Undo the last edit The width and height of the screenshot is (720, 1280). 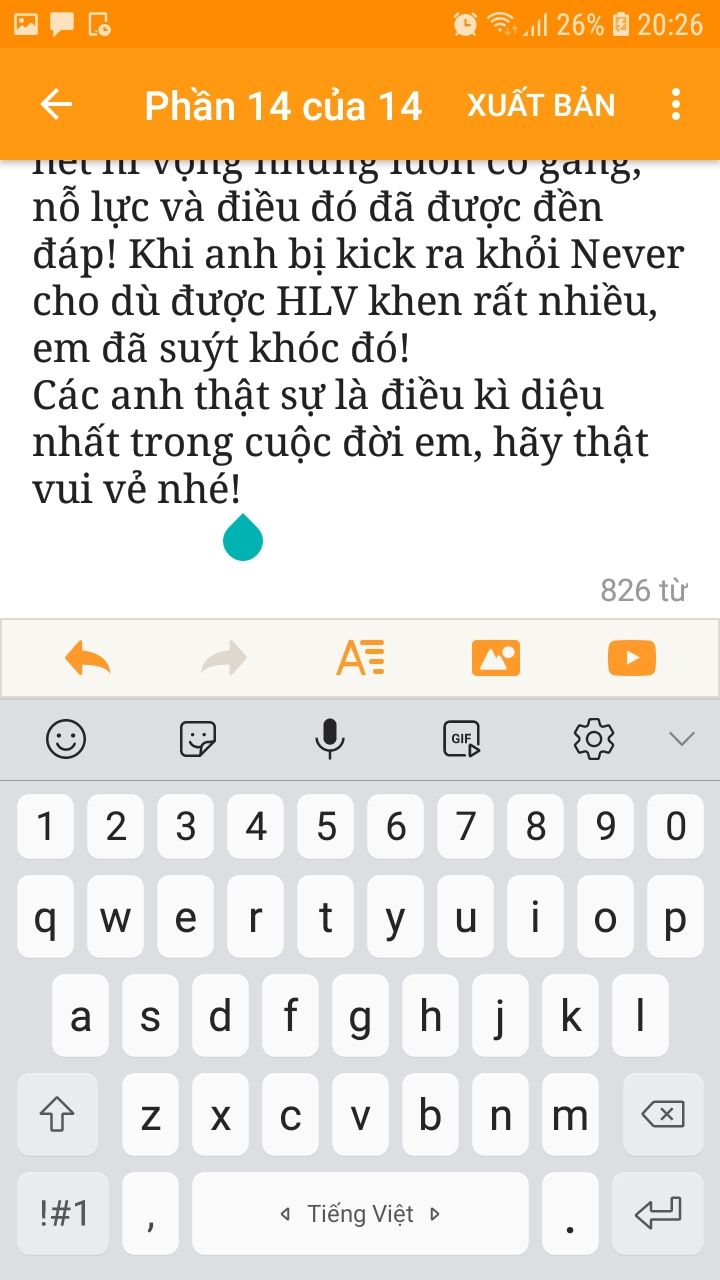(x=88, y=658)
